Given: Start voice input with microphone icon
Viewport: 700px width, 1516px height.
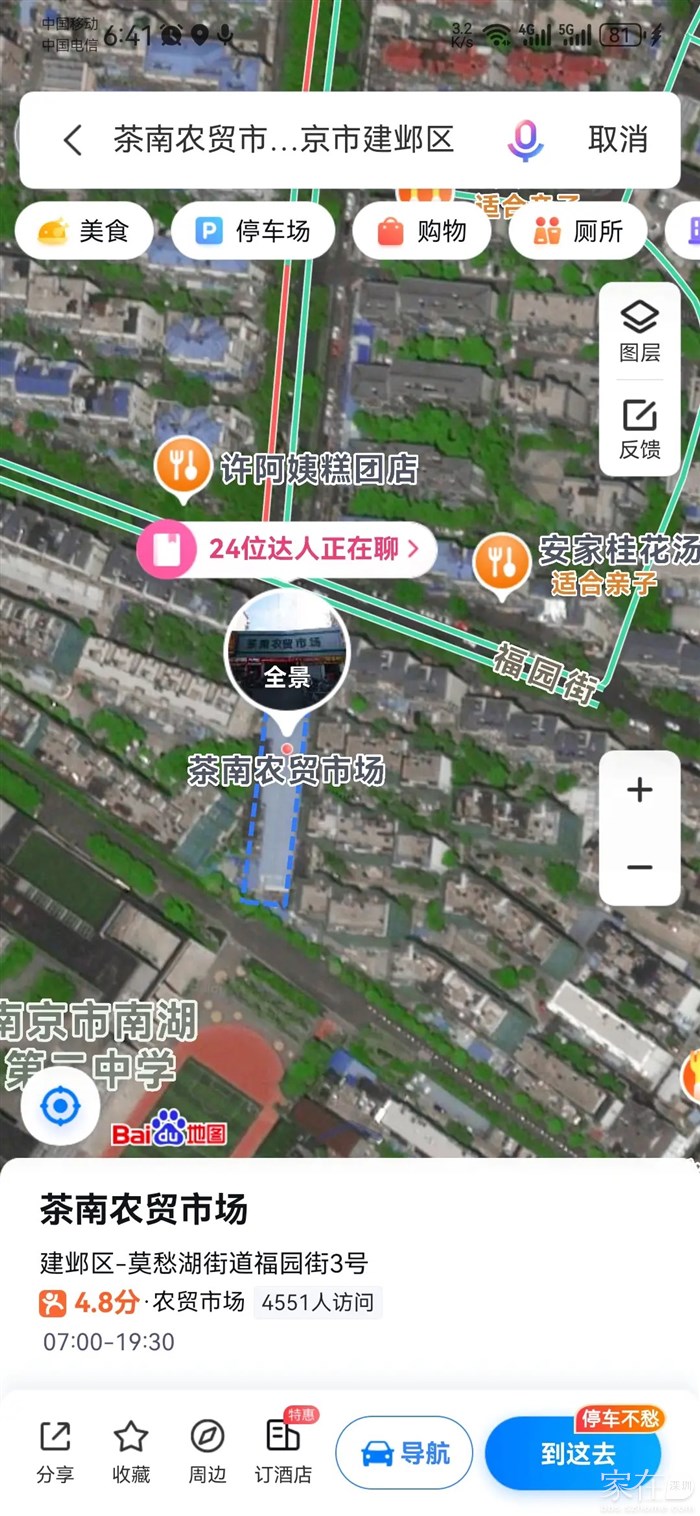Looking at the screenshot, I should [x=524, y=140].
